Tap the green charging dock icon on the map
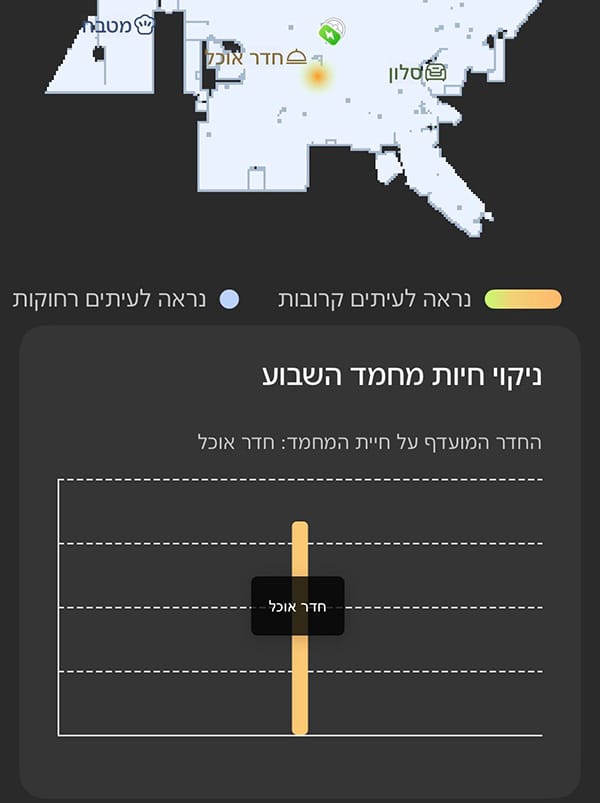 [331, 33]
